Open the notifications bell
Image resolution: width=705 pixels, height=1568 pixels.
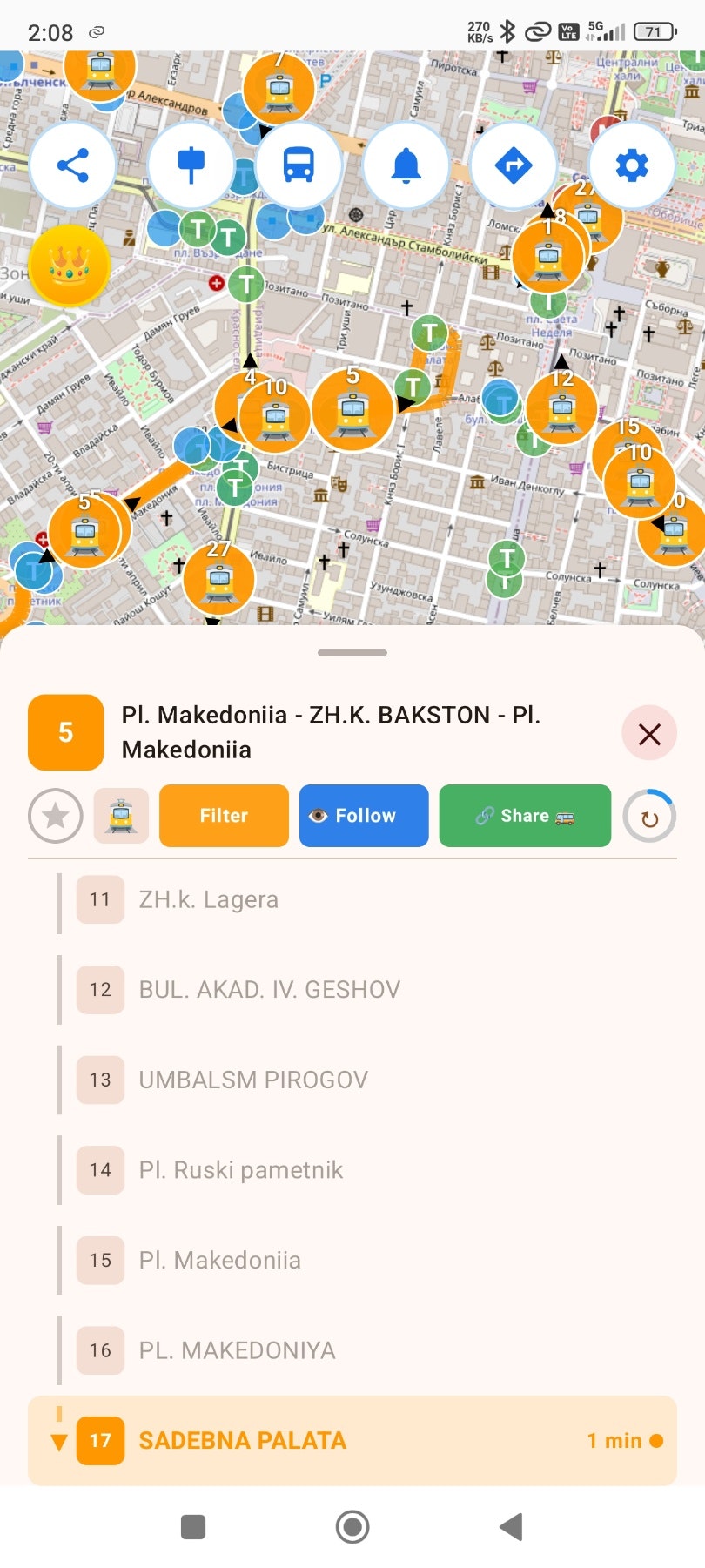(x=406, y=165)
